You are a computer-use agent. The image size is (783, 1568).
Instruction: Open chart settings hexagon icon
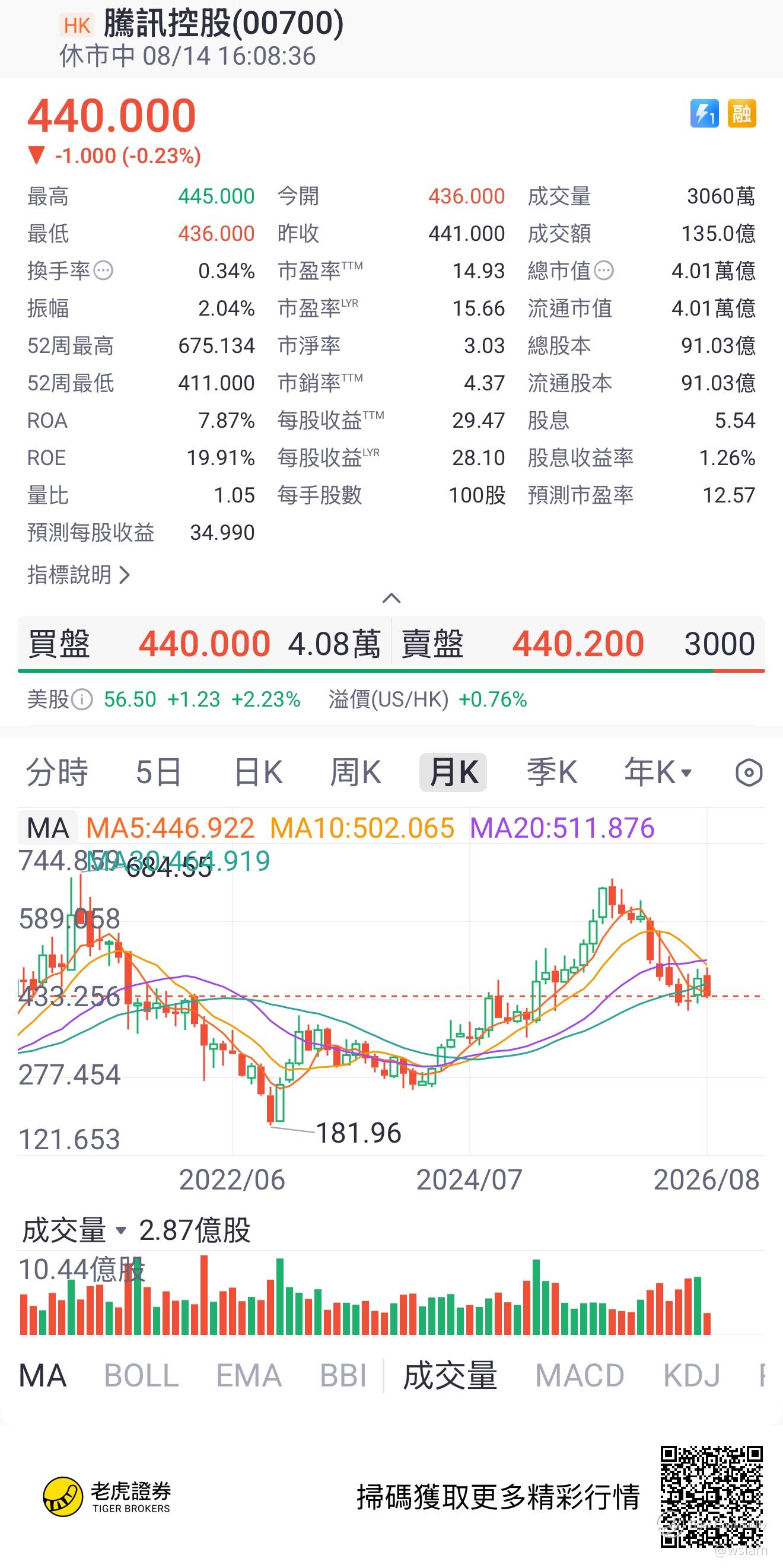coord(749,772)
